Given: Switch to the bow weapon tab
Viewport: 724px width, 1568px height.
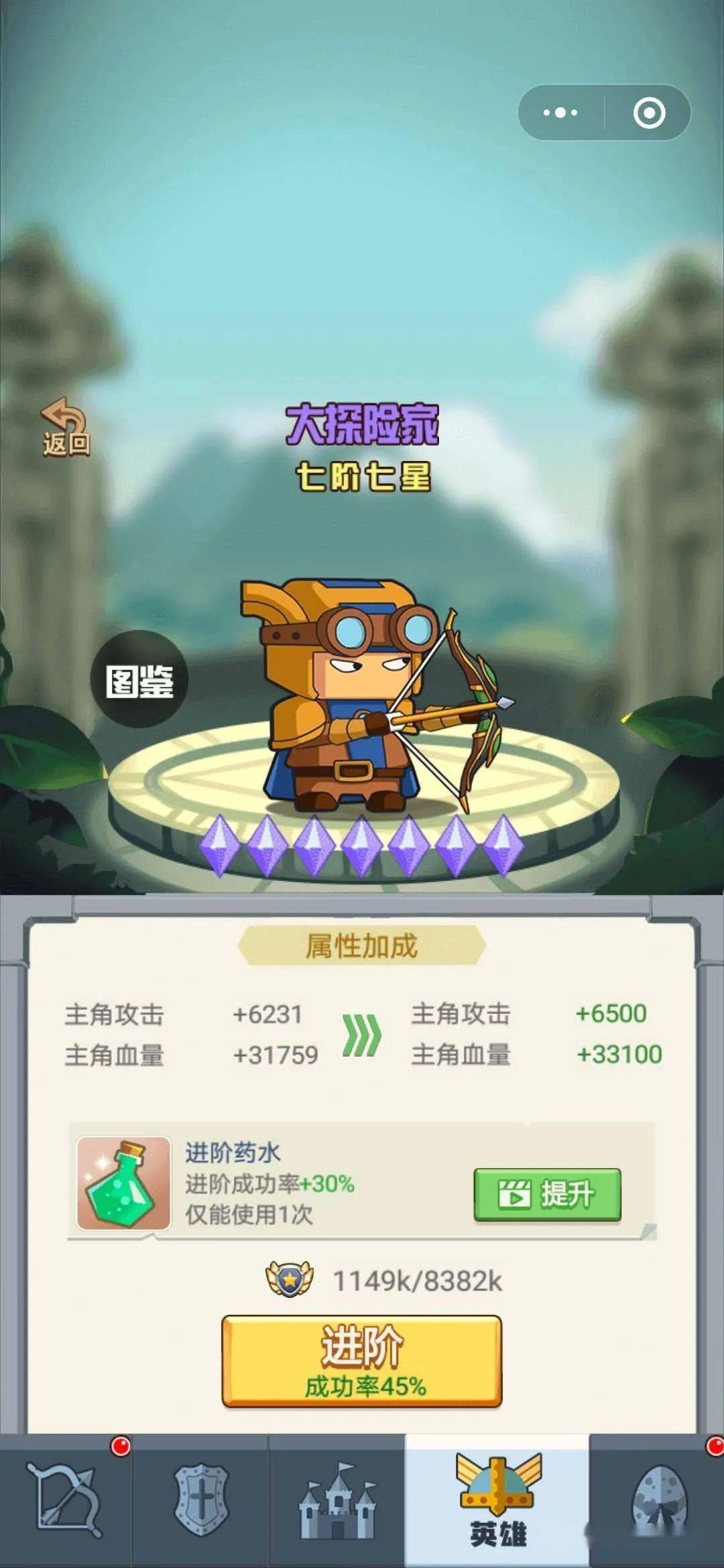Looking at the screenshot, I should [x=66, y=1501].
